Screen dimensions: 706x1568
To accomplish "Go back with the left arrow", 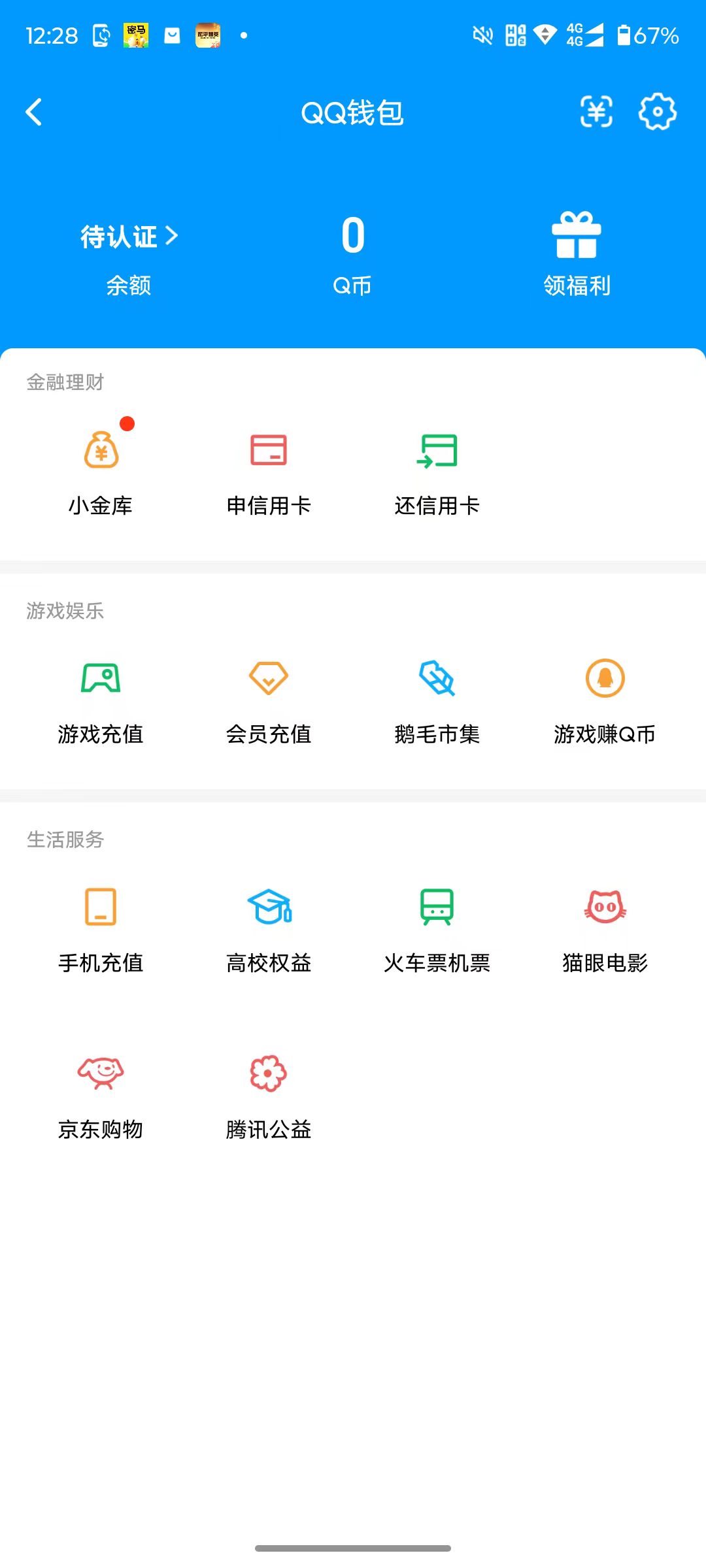I will point(34,111).
